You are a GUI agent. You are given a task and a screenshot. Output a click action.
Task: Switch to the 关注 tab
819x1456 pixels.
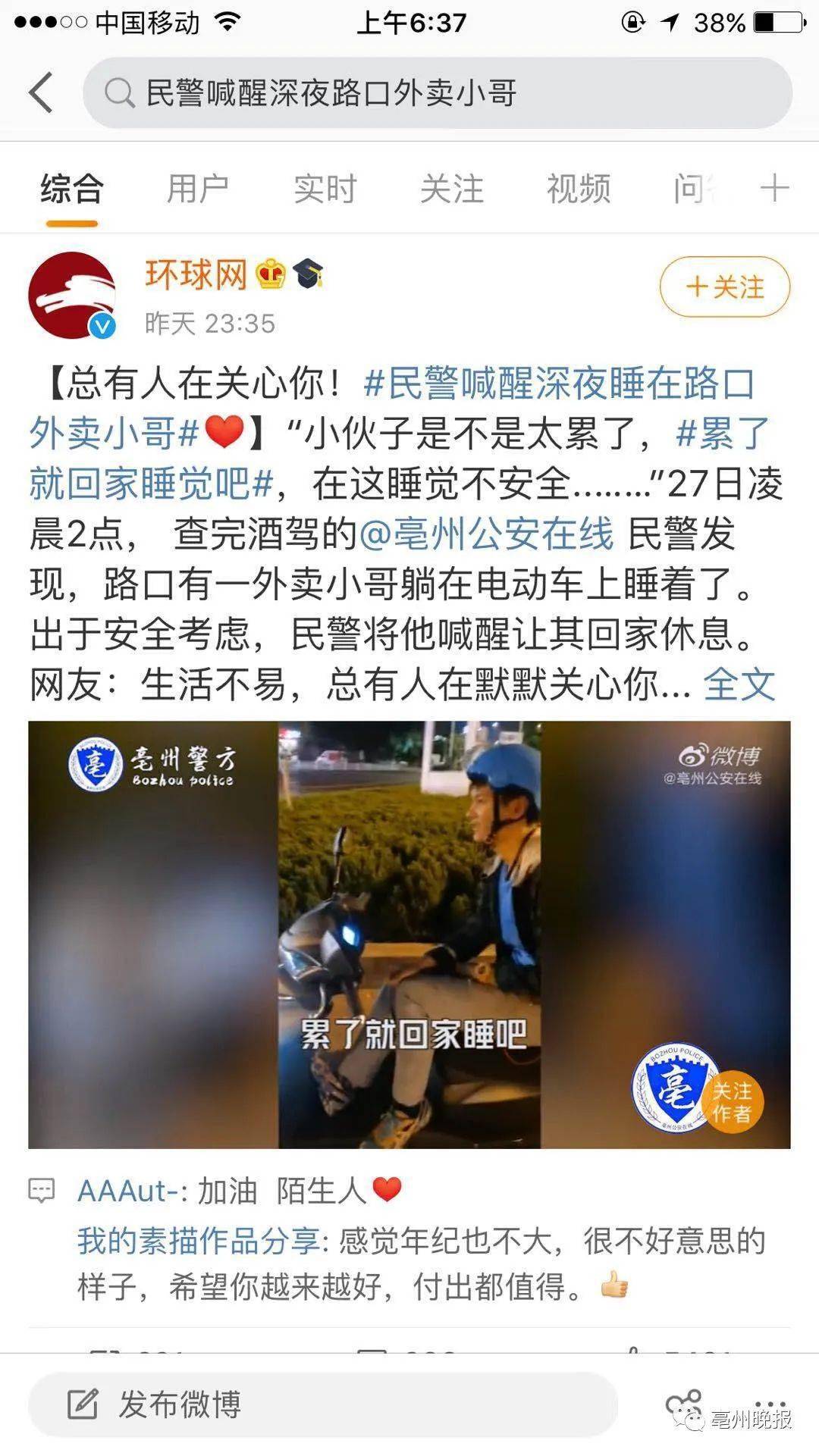[451, 189]
